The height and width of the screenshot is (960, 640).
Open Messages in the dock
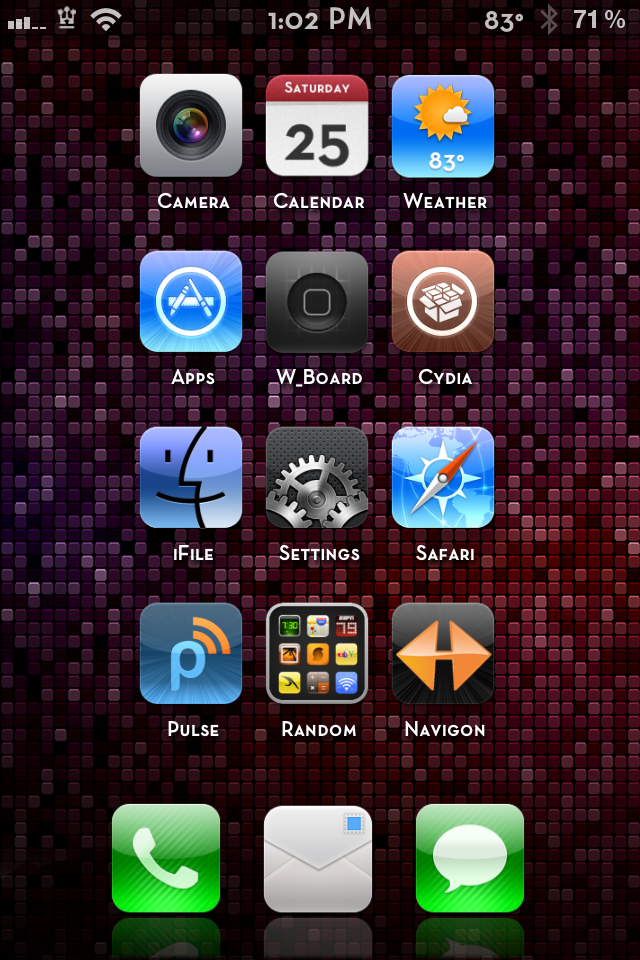tap(470, 858)
